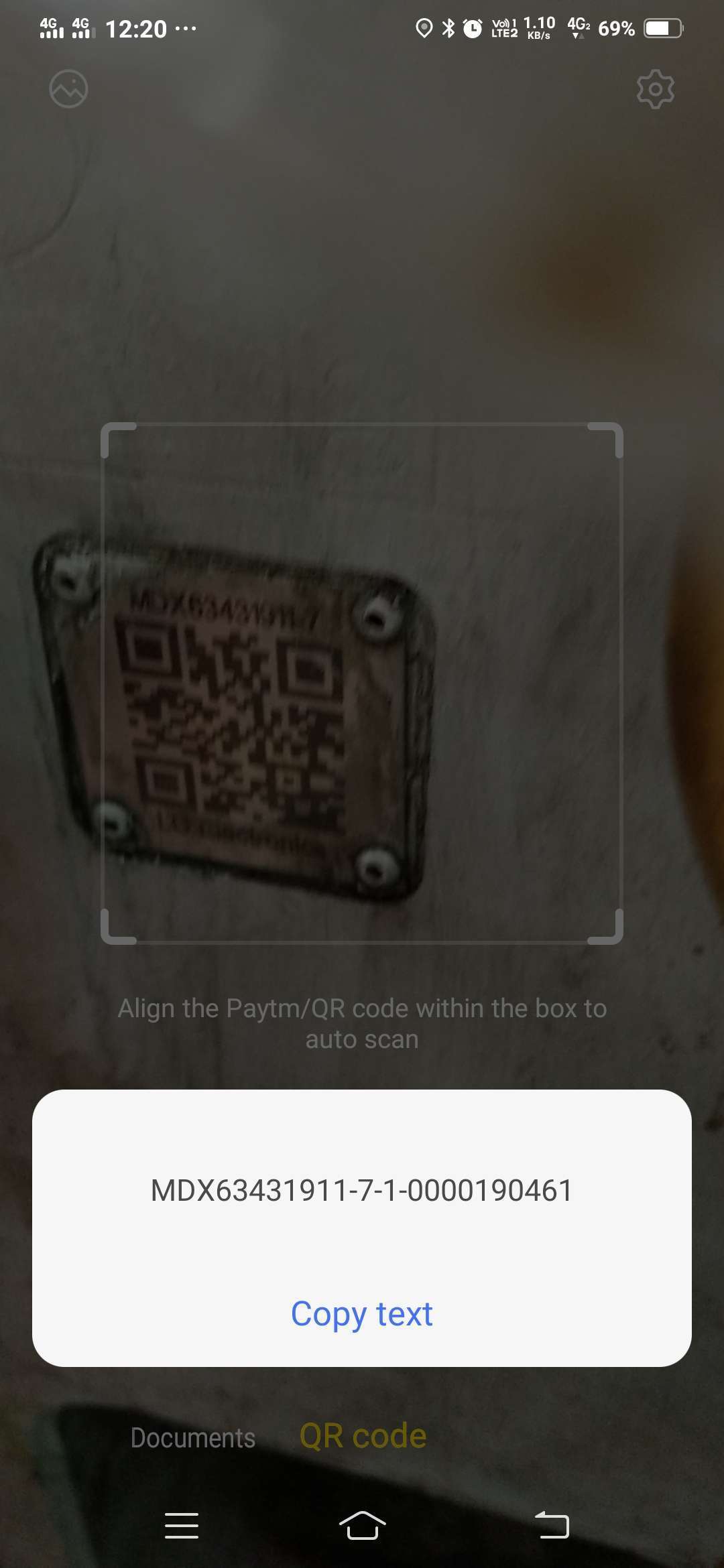The width and height of the screenshot is (724, 1568).
Task: Select the QR code tab
Action: [363, 1436]
